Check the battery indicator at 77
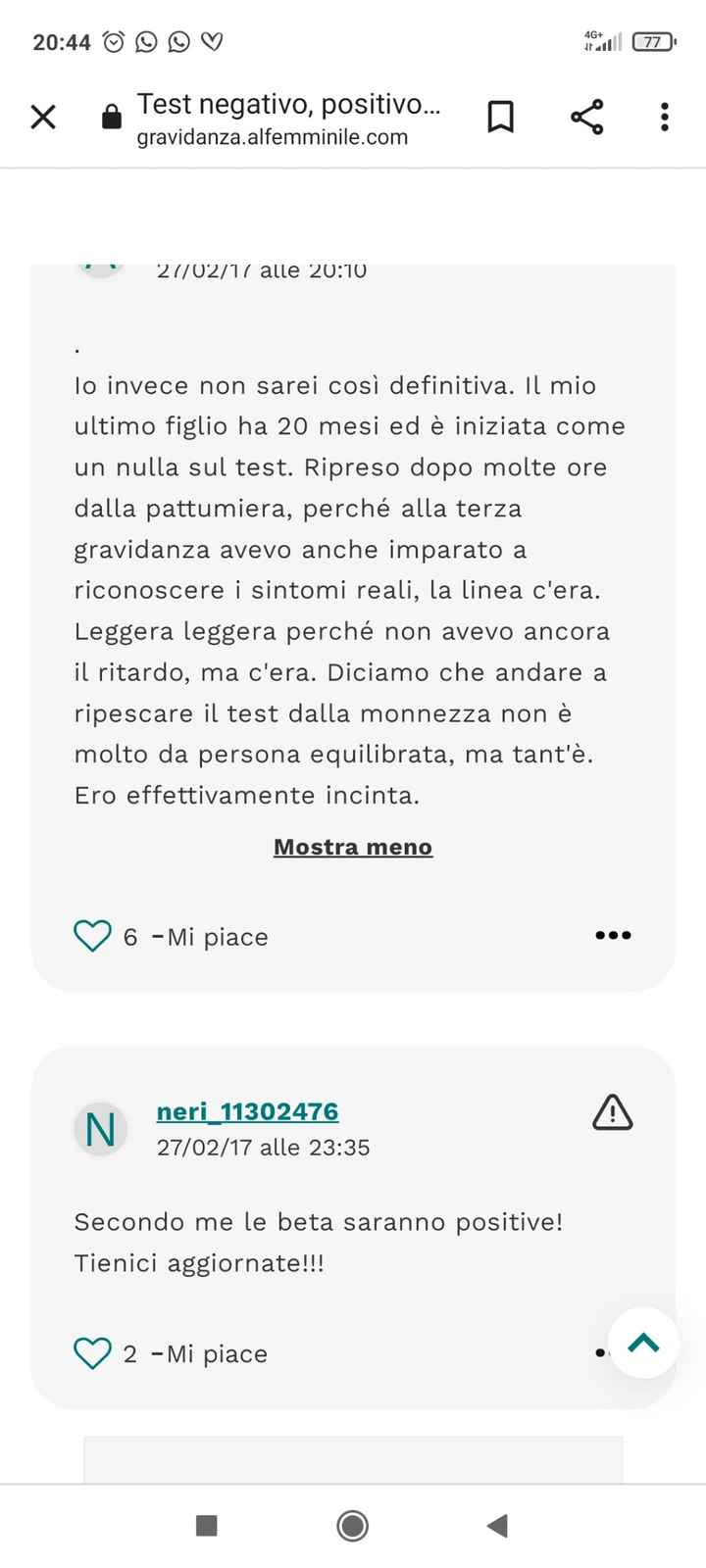706x1568 pixels. coord(652,42)
